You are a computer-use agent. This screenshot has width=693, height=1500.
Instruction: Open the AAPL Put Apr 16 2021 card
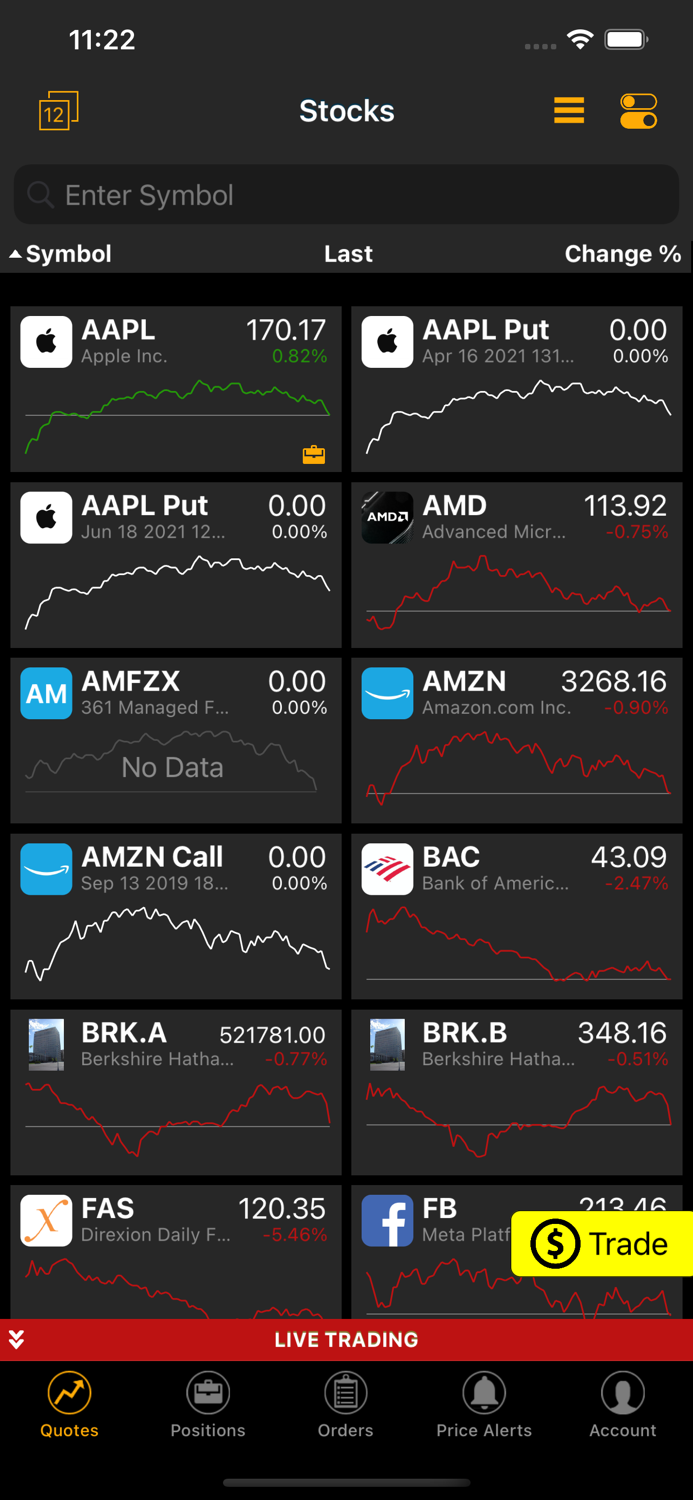click(x=516, y=389)
